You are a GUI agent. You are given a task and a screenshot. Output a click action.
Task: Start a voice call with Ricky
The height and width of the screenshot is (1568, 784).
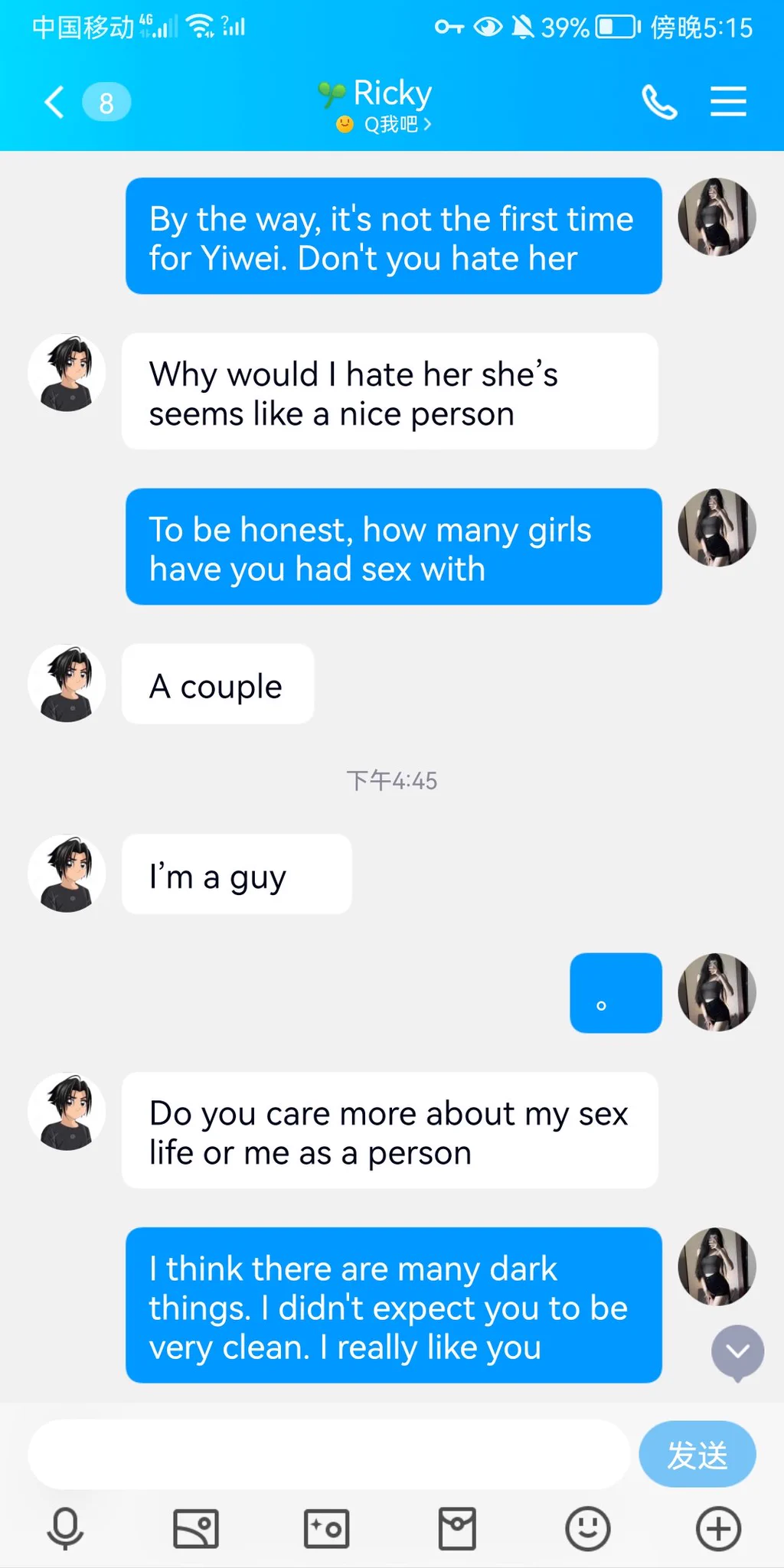(x=659, y=102)
